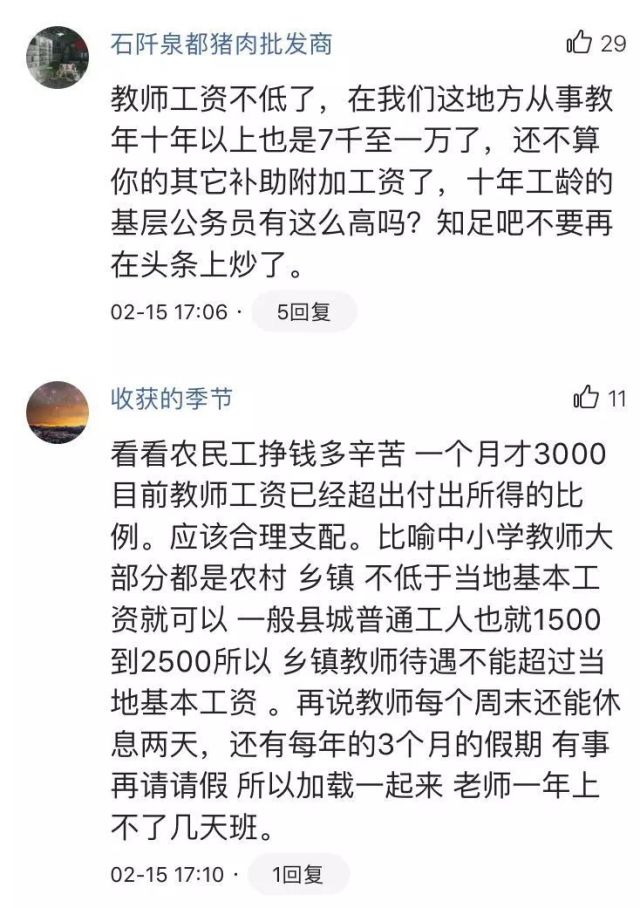The height and width of the screenshot is (908, 640).
Task: Tap the username 石阡泉都猪肉批发商
Action: click(x=221, y=44)
